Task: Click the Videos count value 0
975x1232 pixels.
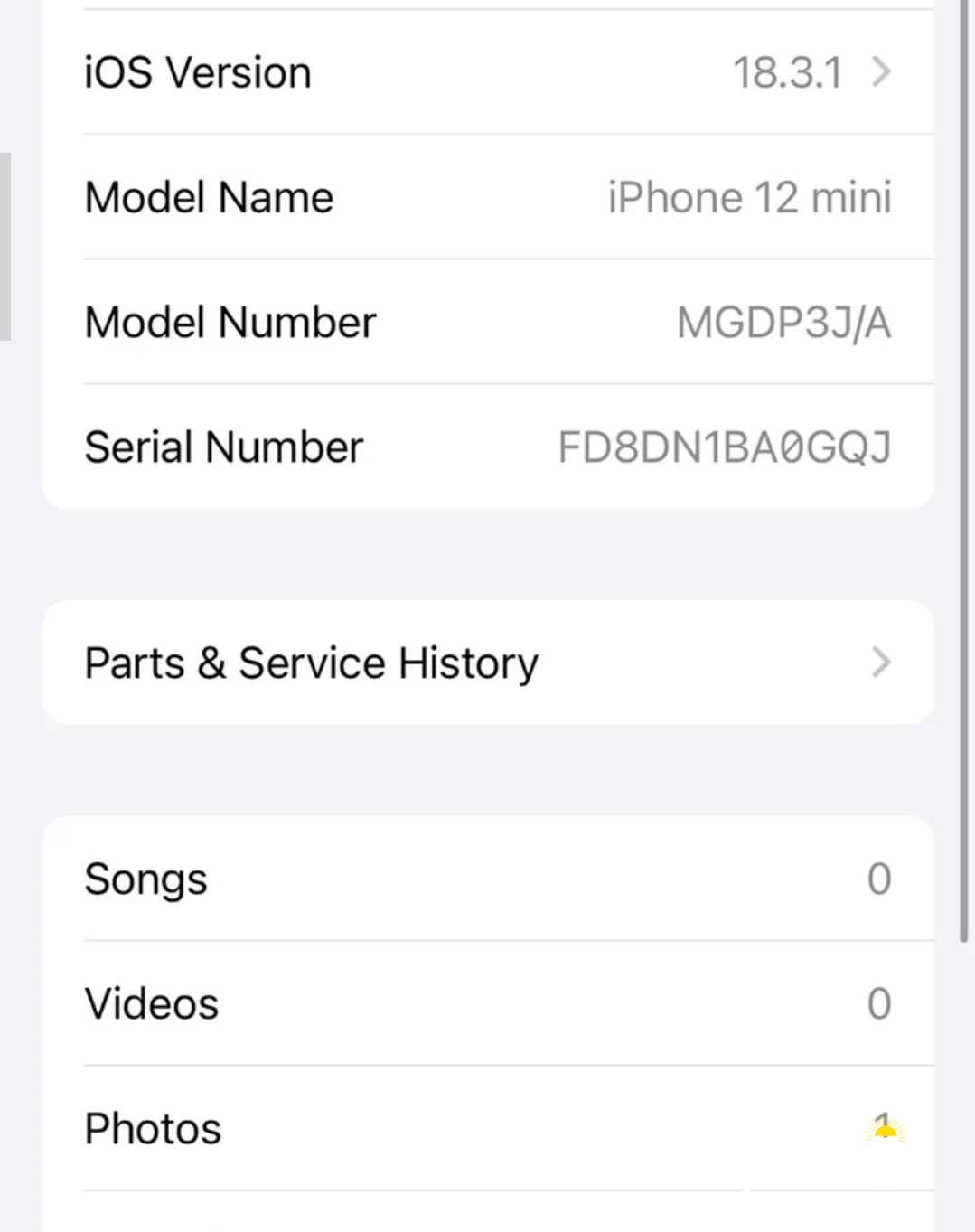Action: click(878, 1003)
